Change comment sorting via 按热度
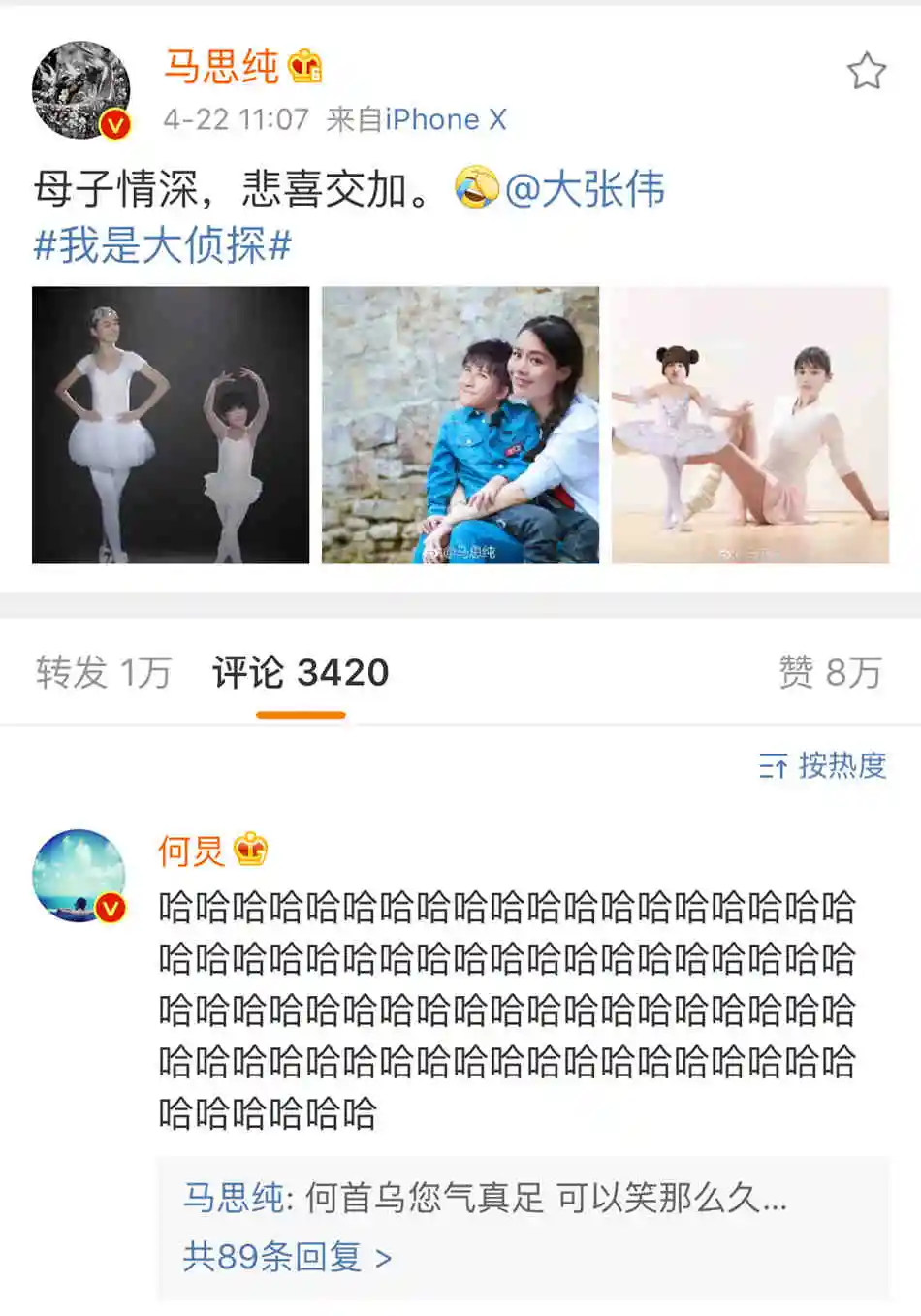 [x=822, y=766]
